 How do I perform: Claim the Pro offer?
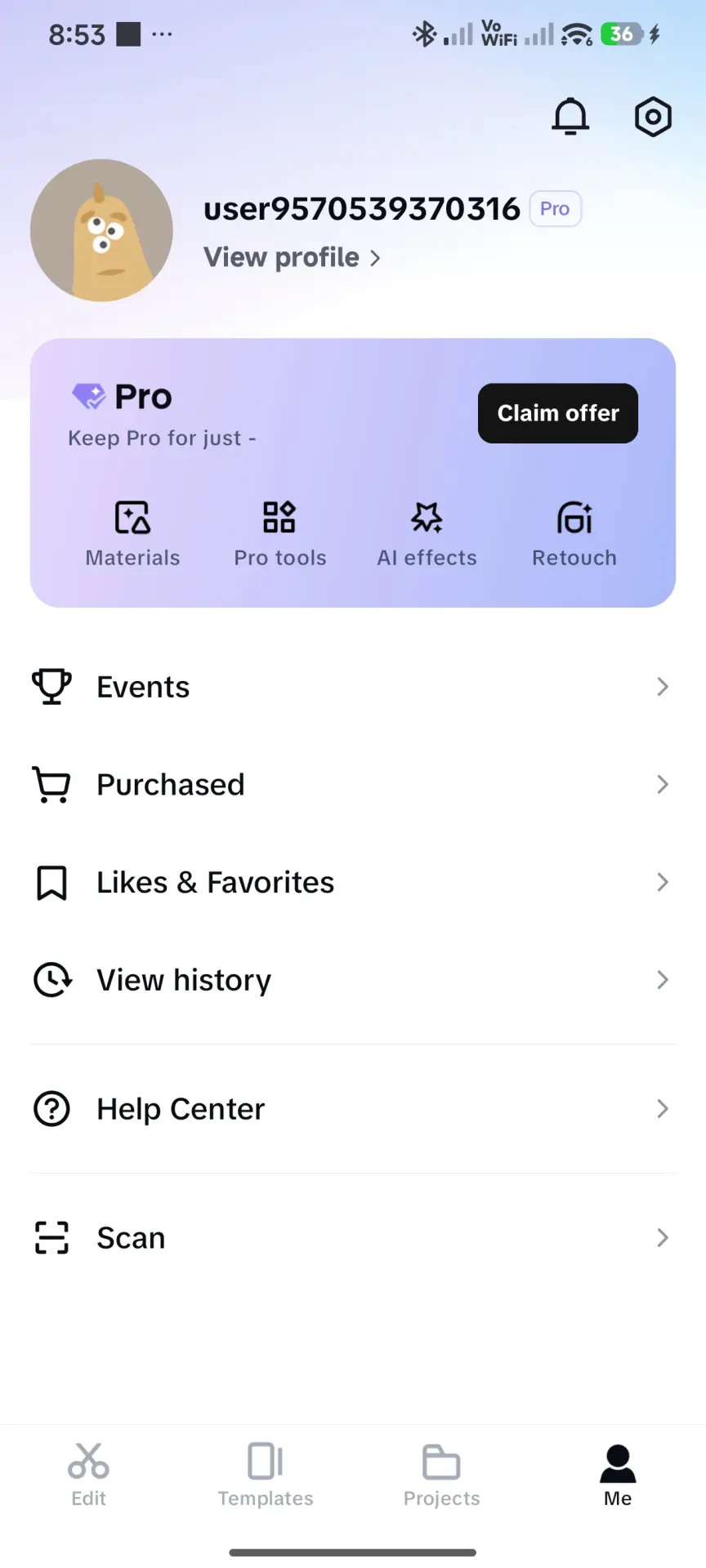(x=558, y=413)
